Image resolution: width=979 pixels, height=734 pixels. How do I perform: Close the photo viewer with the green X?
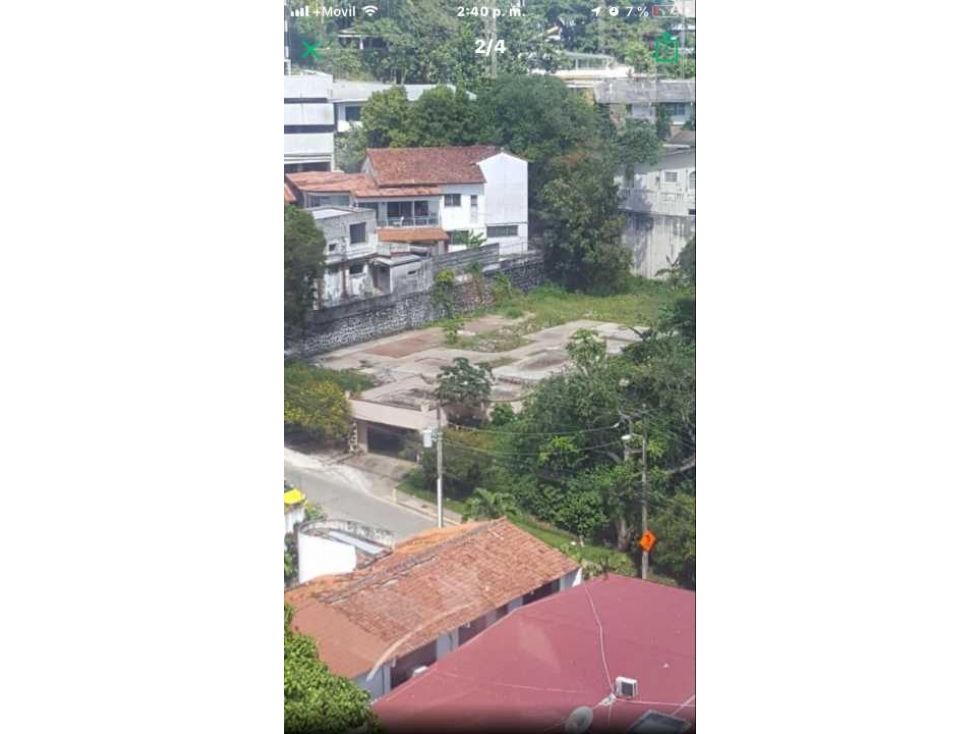pos(309,49)
